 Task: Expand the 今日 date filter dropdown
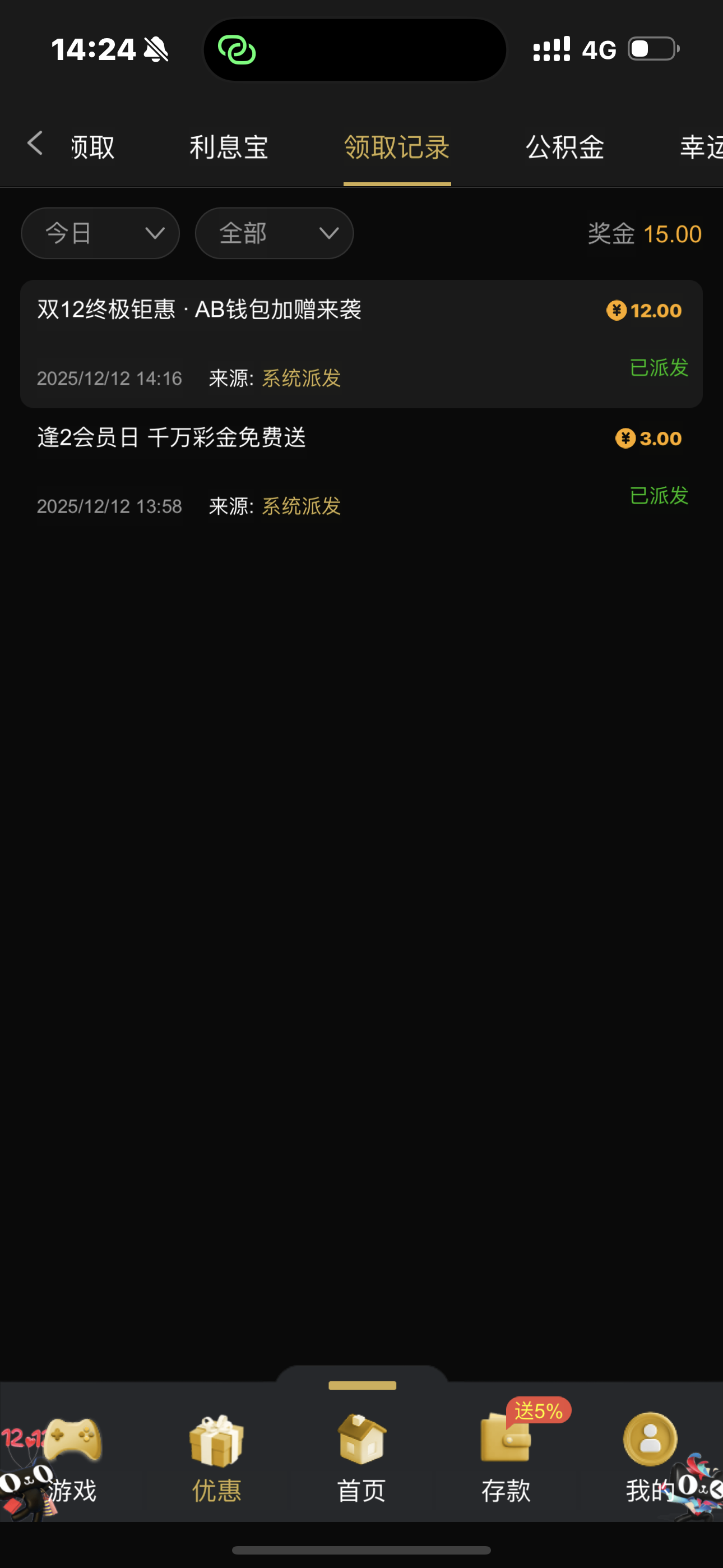(x=100, y=234)
